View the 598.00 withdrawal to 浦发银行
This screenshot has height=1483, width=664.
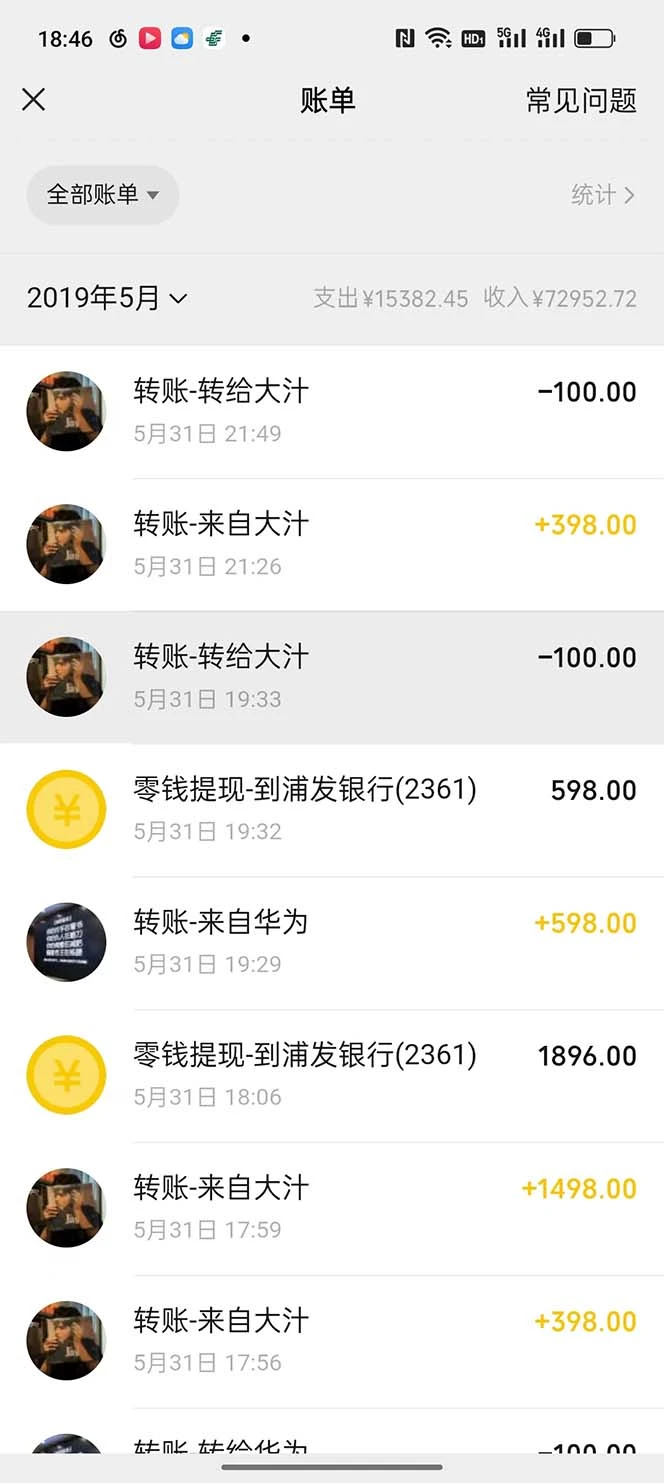pyautogui.click(x=332, y=809)
